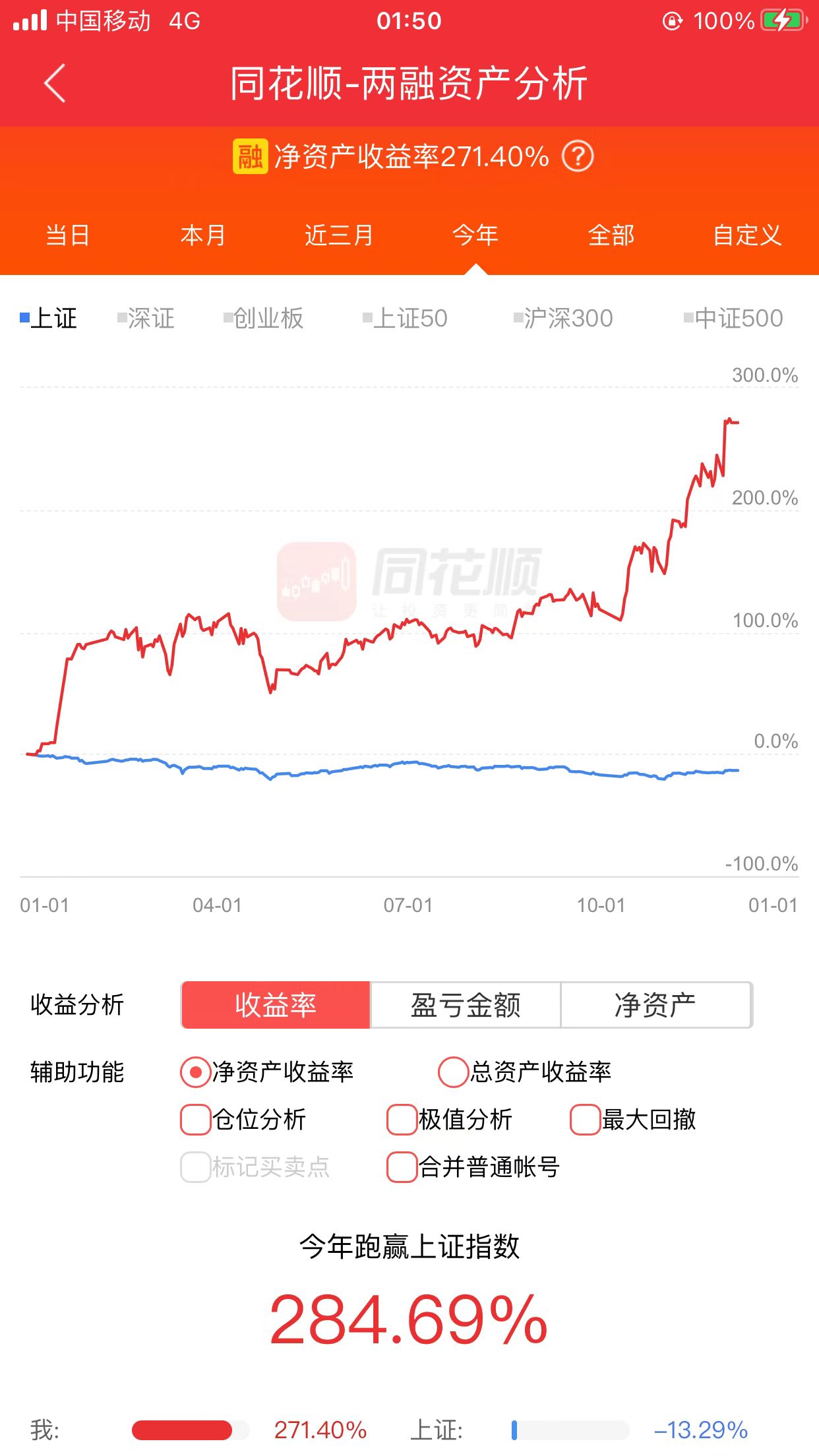Open the help question mark next to 净资产收益率
The width and height of the screenshot is (819, 1456).
(x=578, y=156)
